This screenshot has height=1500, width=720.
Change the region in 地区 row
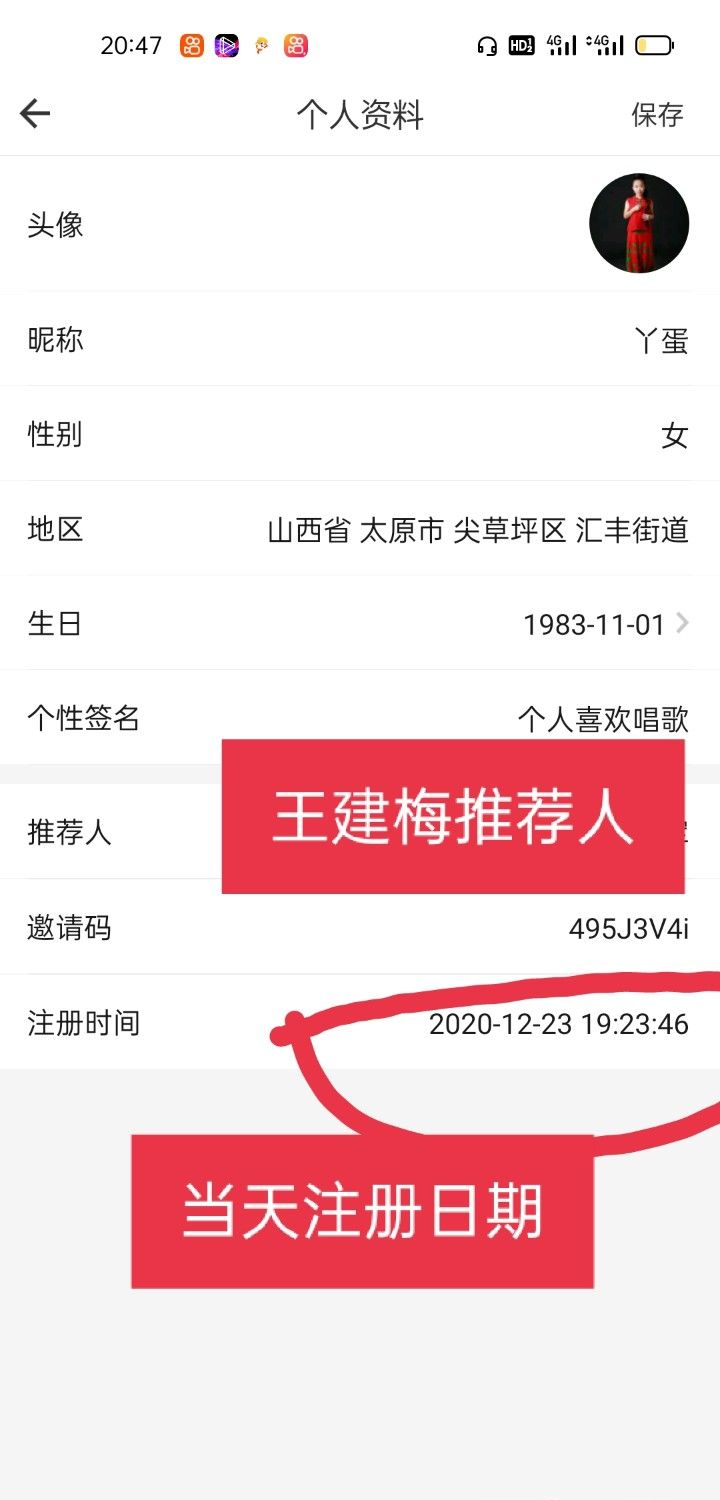(360, 529)
